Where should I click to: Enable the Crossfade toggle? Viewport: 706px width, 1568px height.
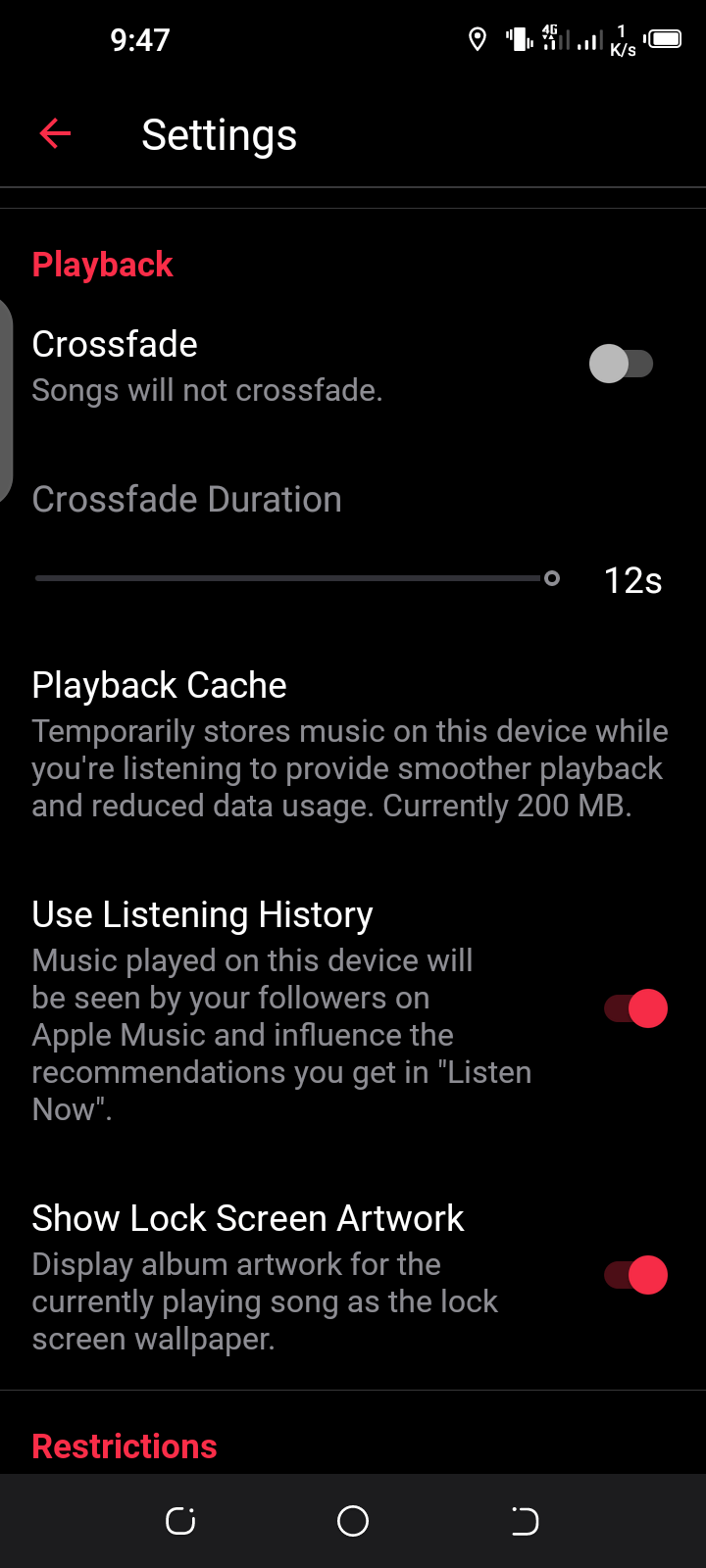pos(622,364)
